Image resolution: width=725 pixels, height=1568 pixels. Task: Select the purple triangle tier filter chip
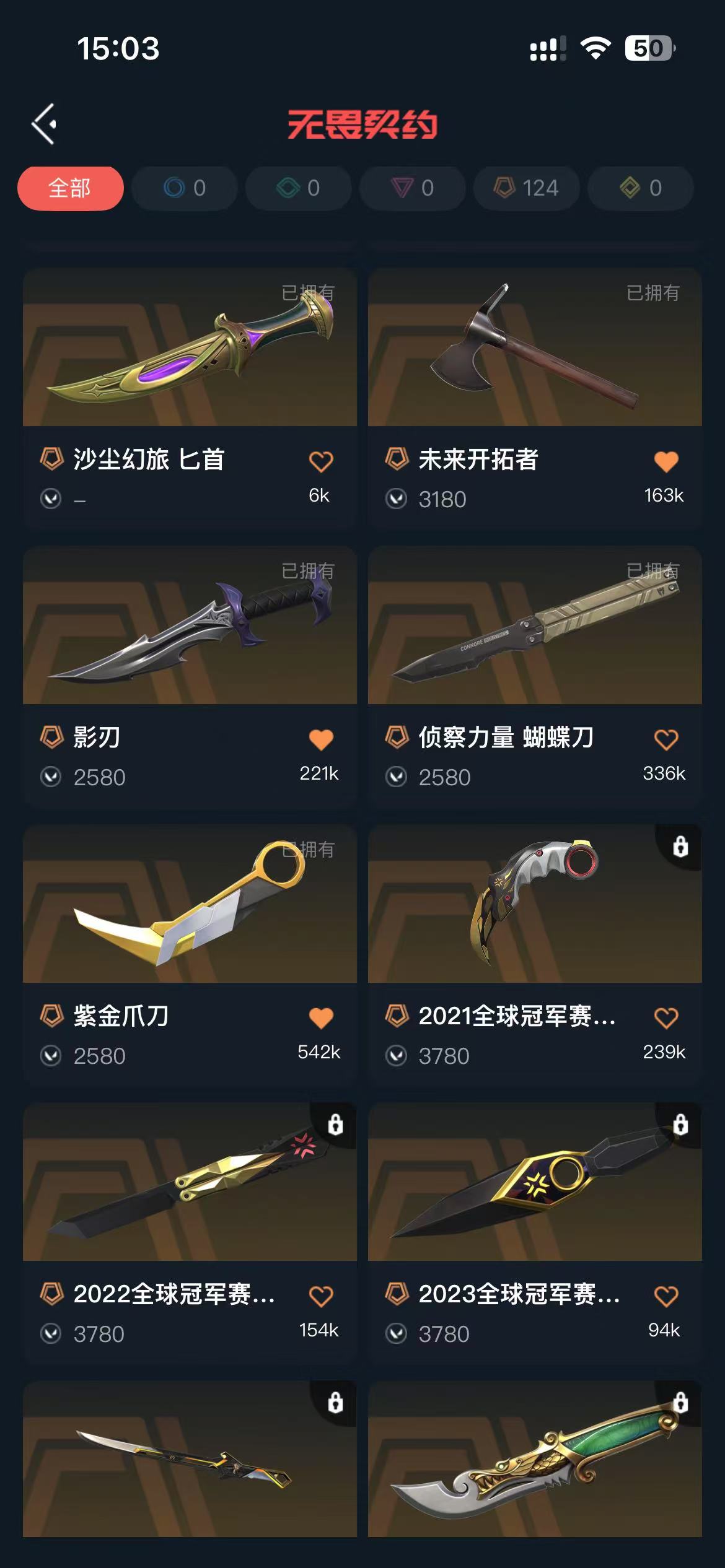[412, 188]
